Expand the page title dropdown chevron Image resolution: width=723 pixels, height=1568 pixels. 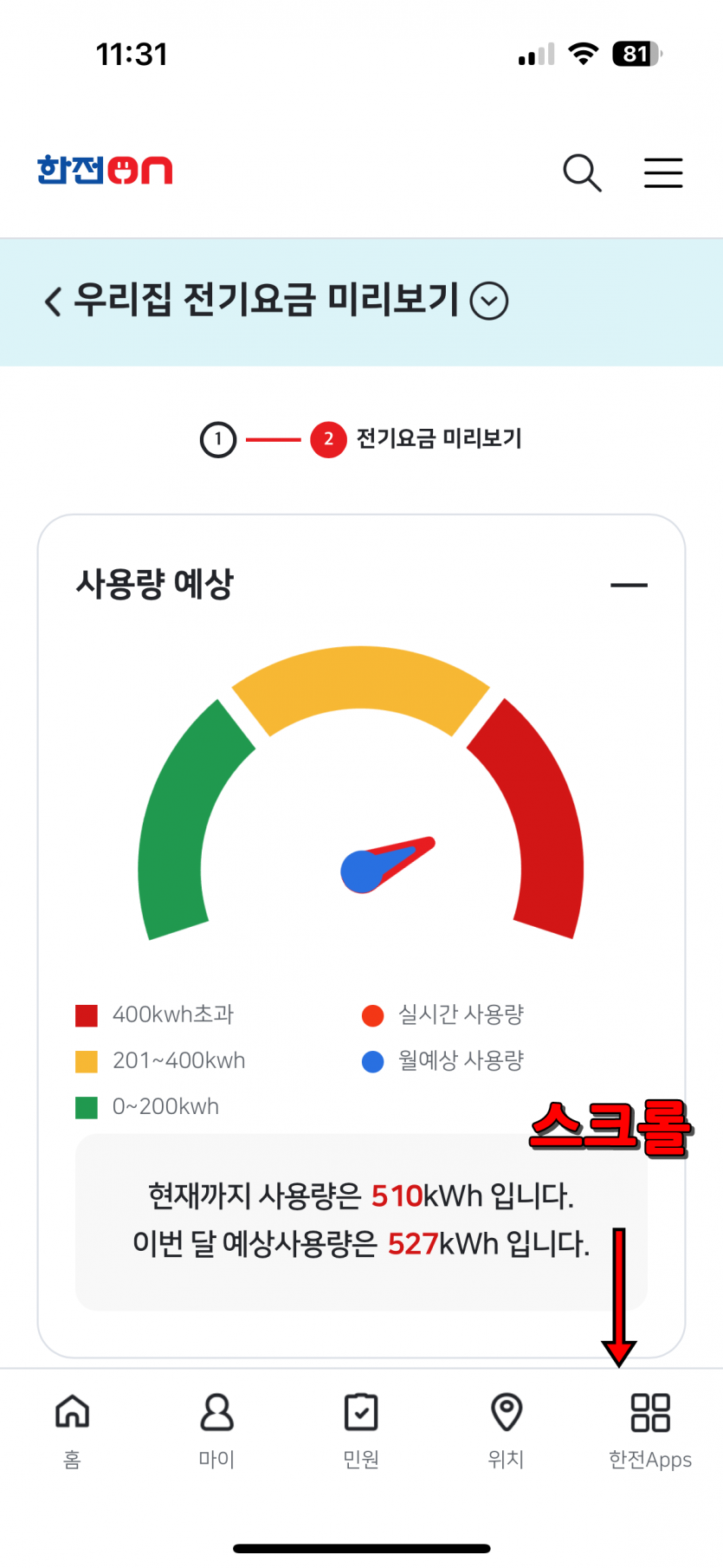pos(489,301)
